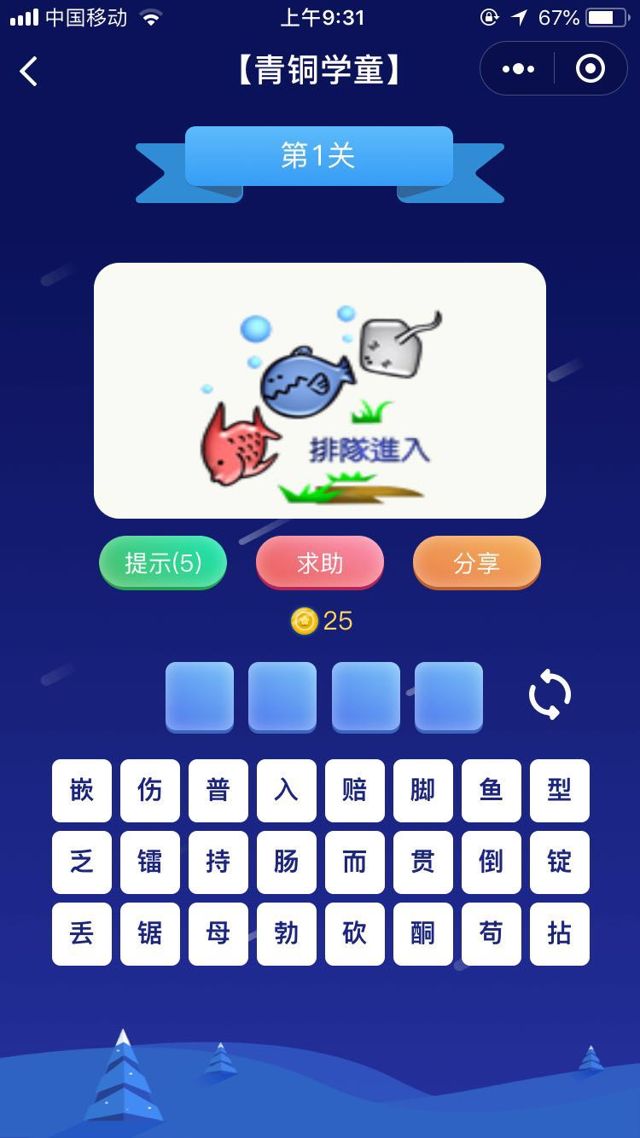The image size is (640, 1138).
Task: Select the character 贯
Action: pyautogui.click(x=423, y=862)
